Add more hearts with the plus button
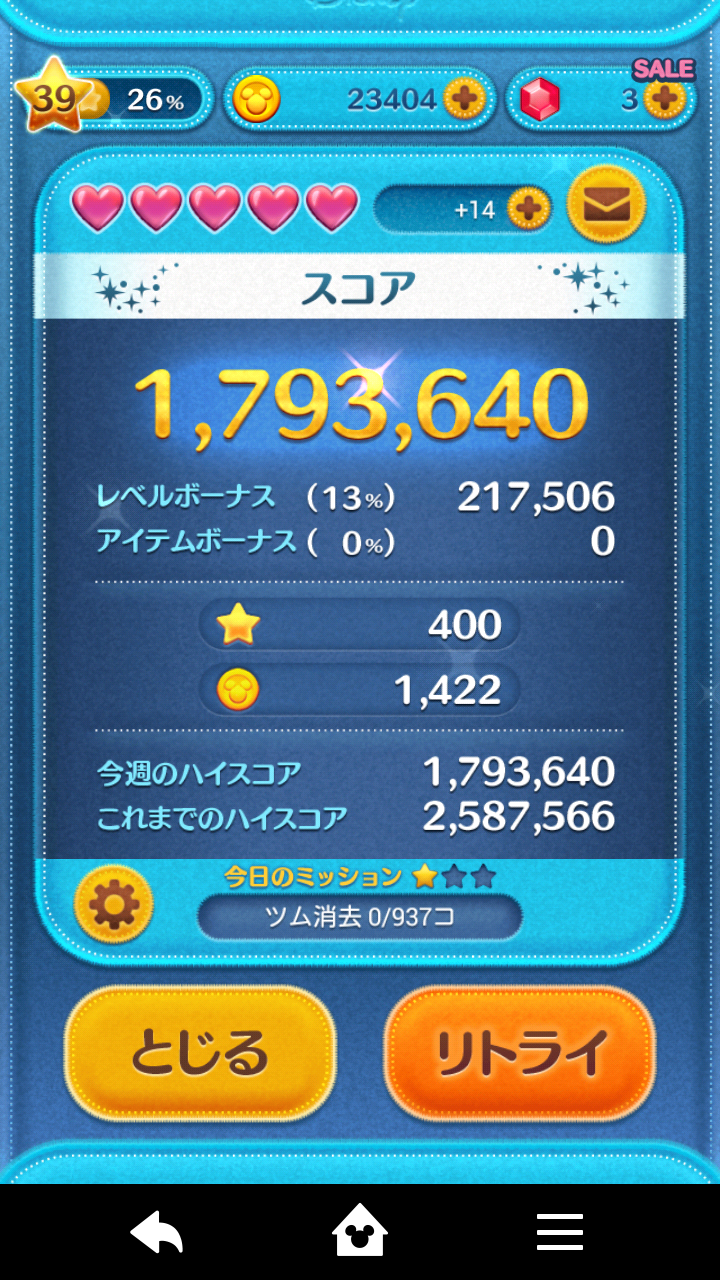The image size is (720, 1280). [528, 209]
